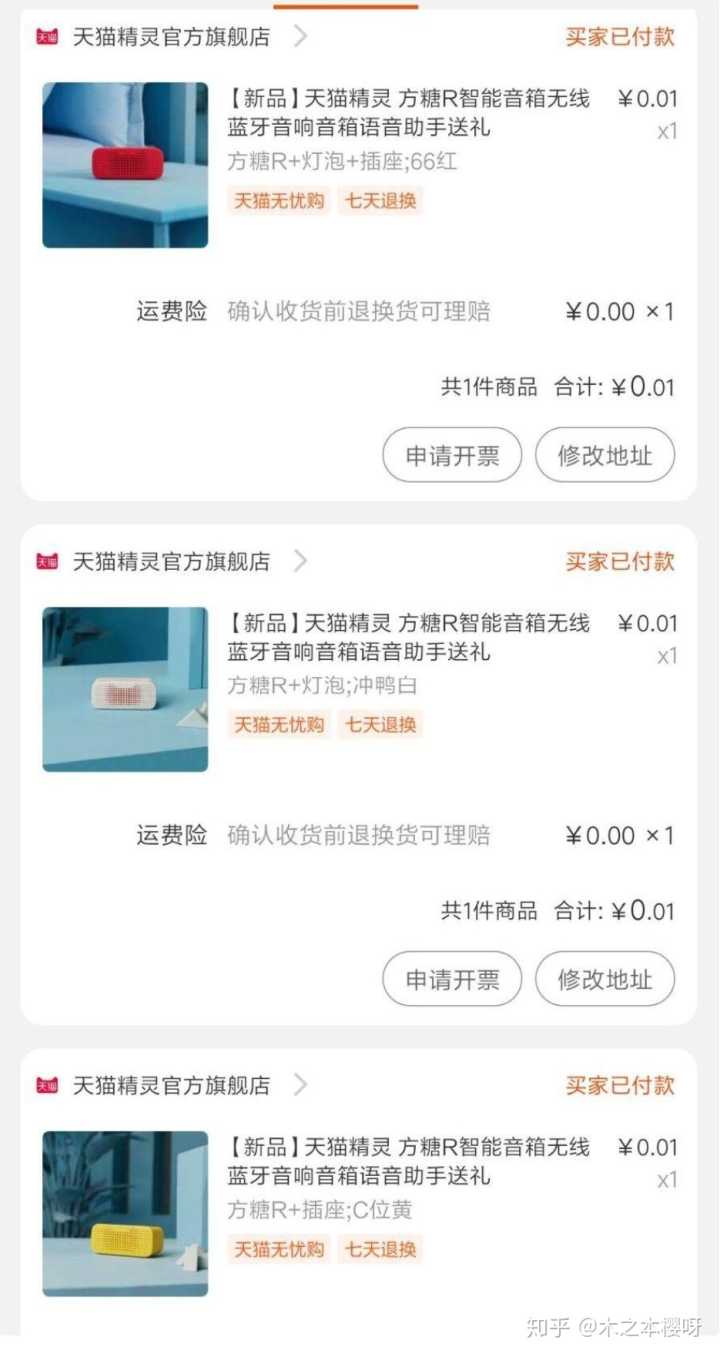
Task: Open the red 66红 speaker product image
Action: [x=125, y=165]
